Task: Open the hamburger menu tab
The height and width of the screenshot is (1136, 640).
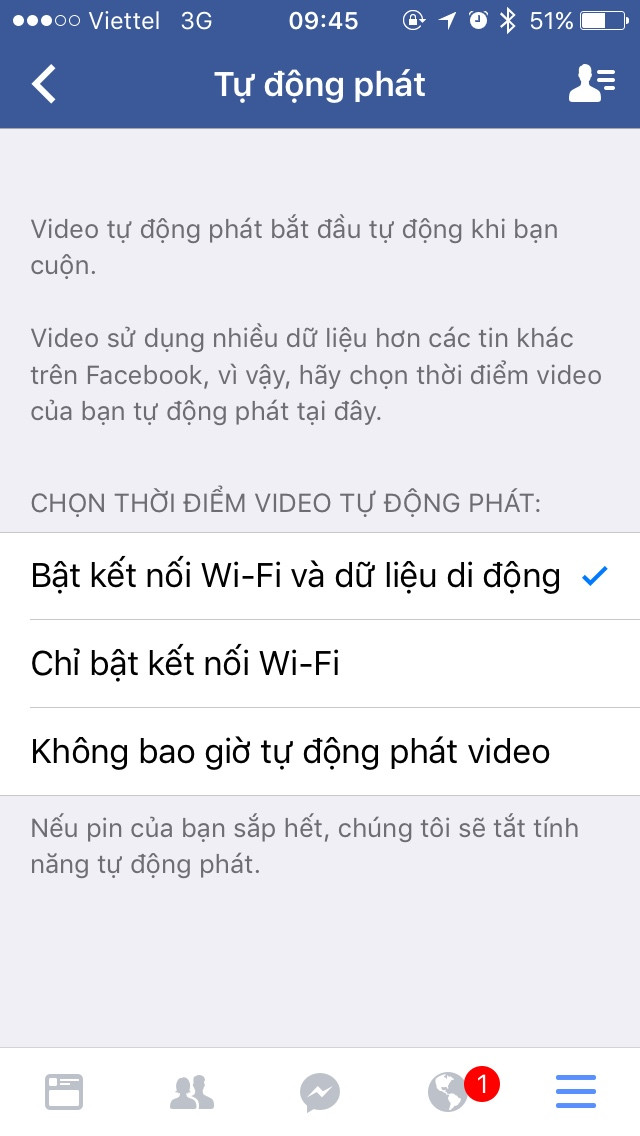Action: [x=576, y=1092]
